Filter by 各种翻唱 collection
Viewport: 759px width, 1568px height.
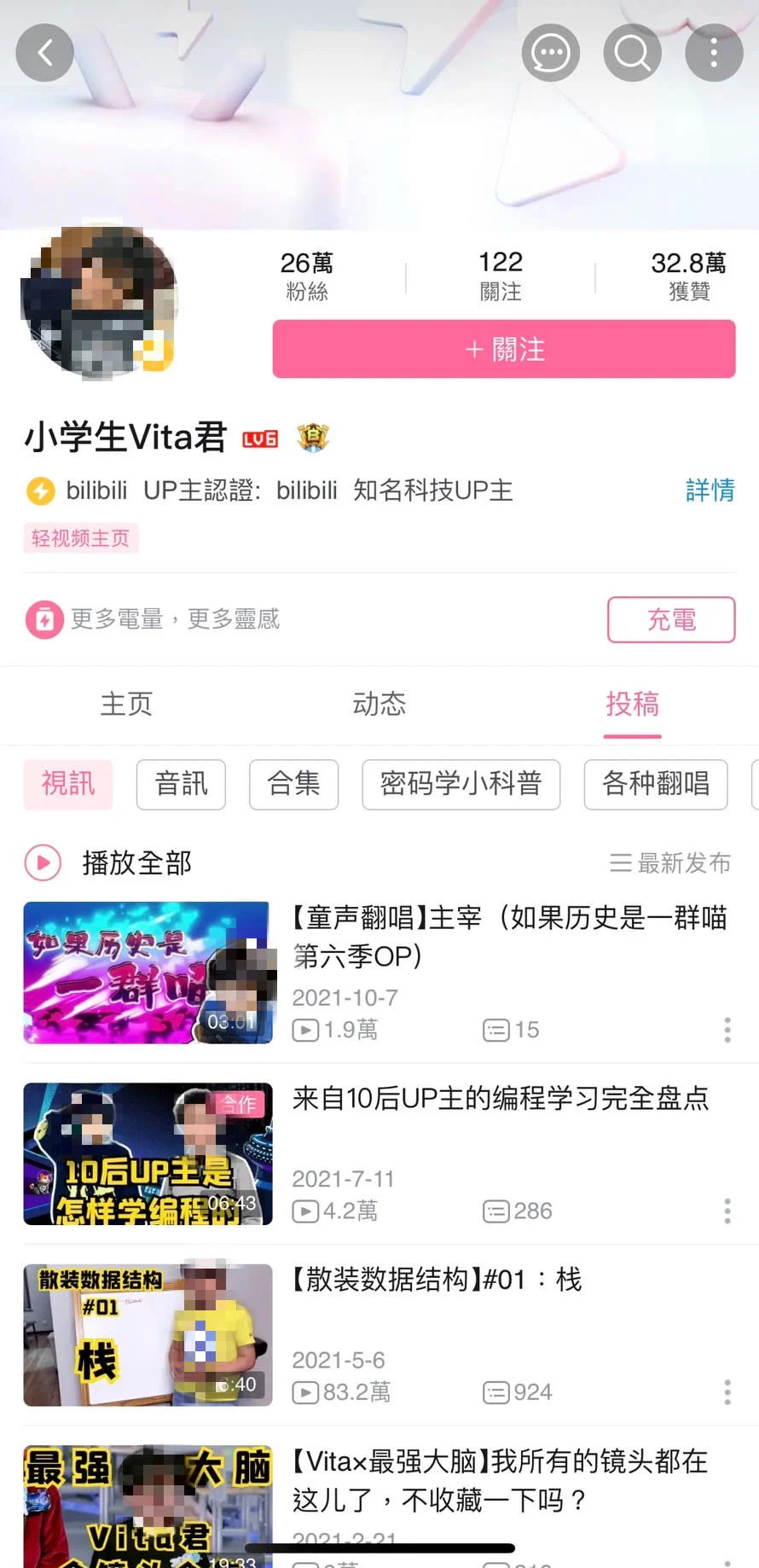[655, 783]
